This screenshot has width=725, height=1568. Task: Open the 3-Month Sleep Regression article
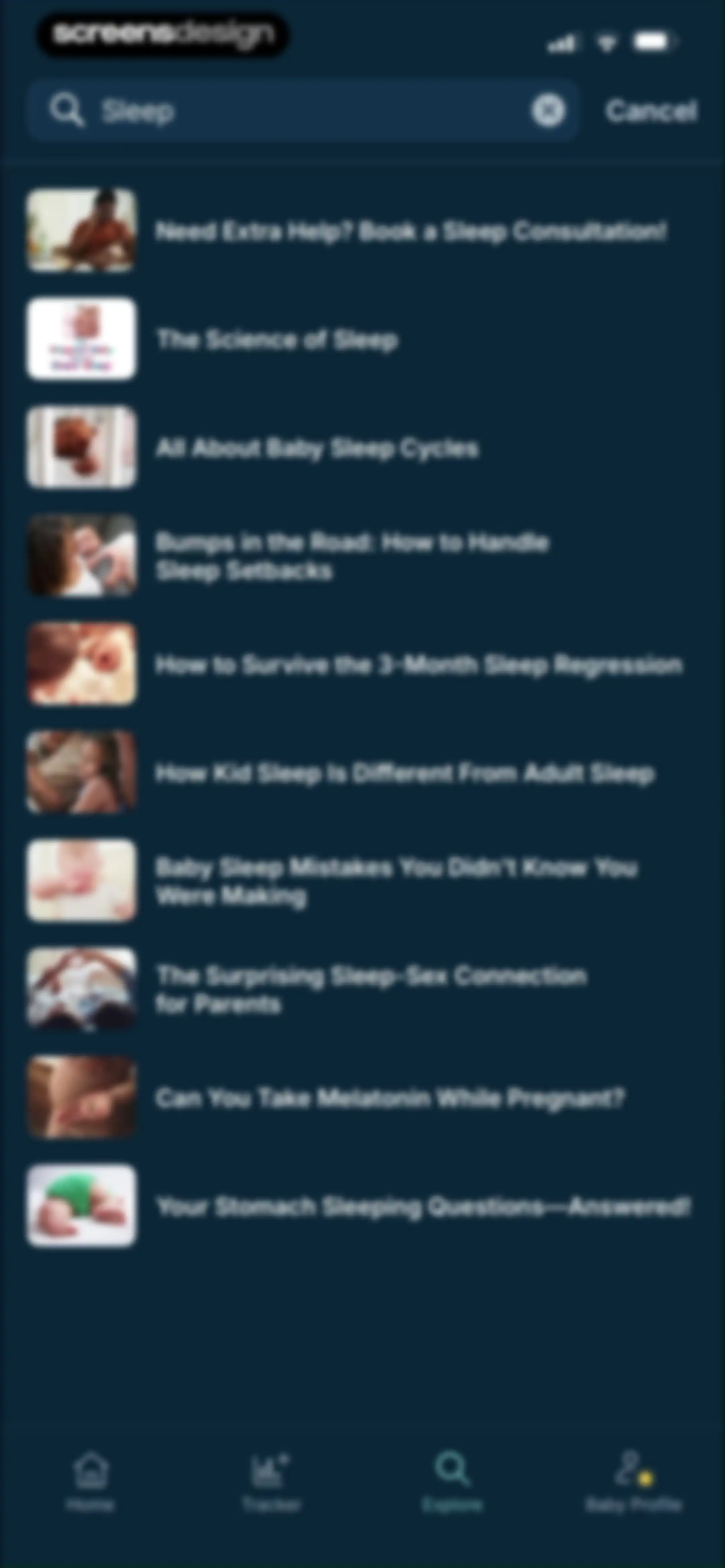coord(362,664)
